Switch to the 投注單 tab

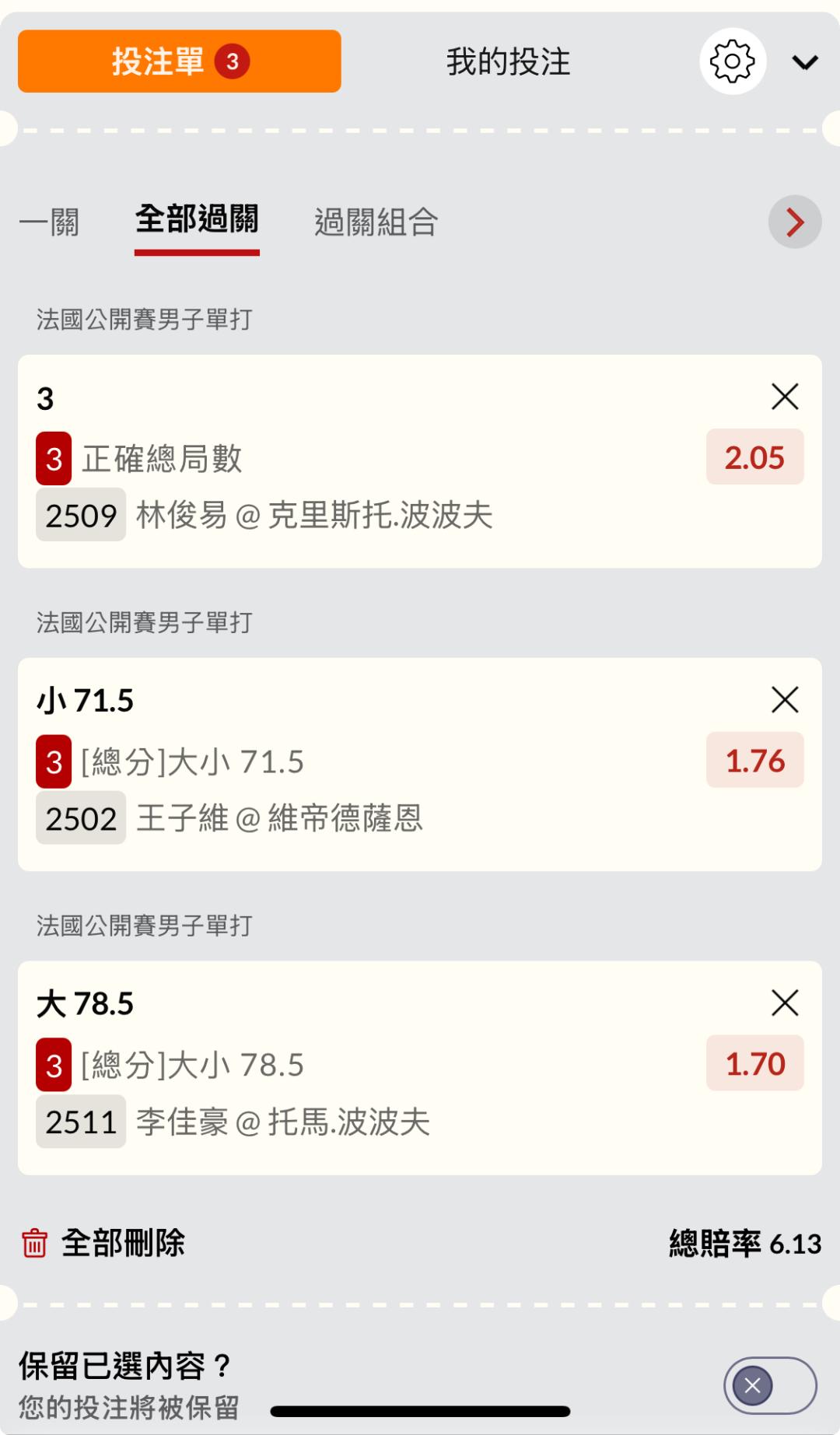[x=179, y=61]
